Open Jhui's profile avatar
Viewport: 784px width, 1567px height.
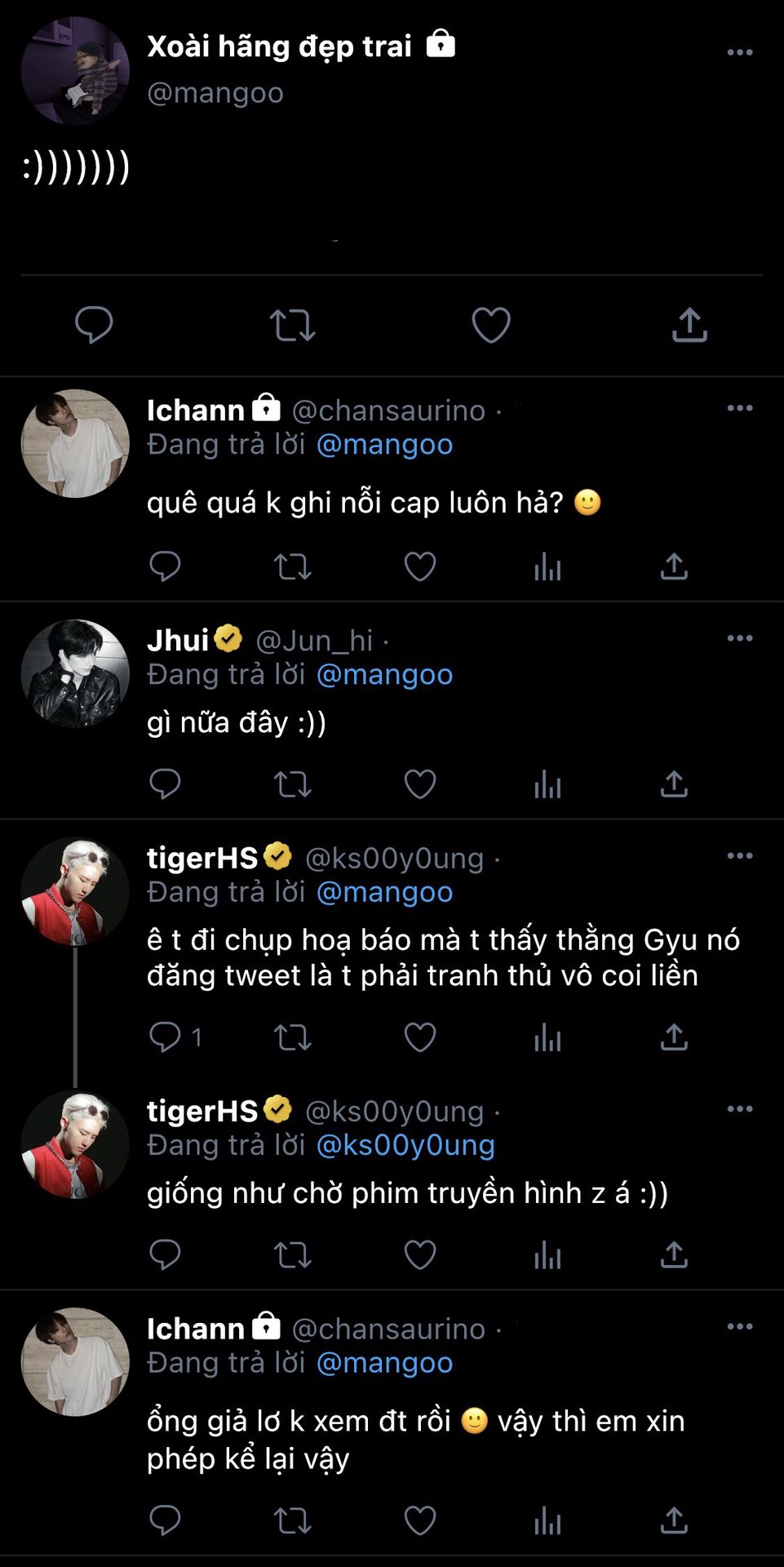coord(75,674)
